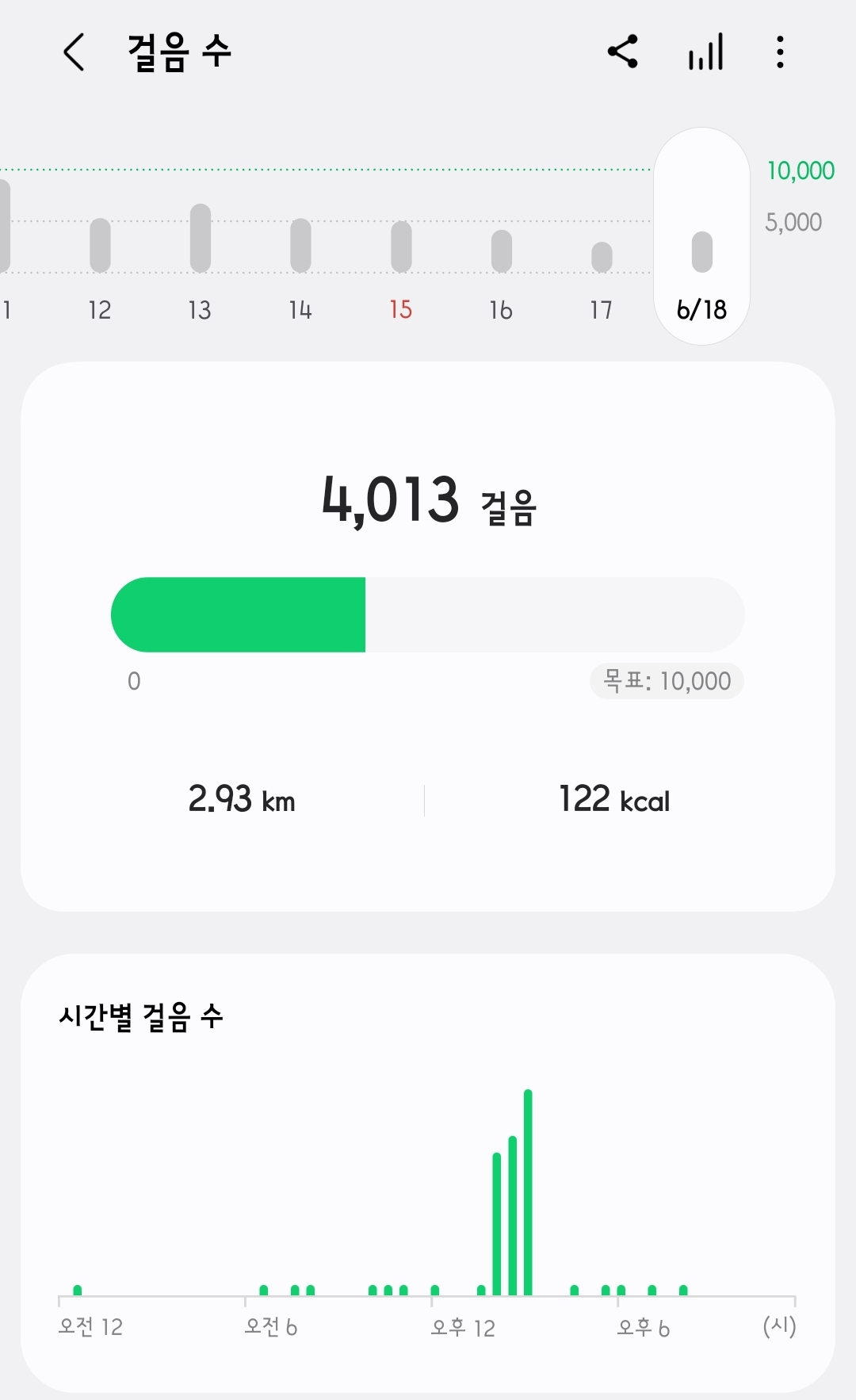Open the more options menu

[780, 52]
